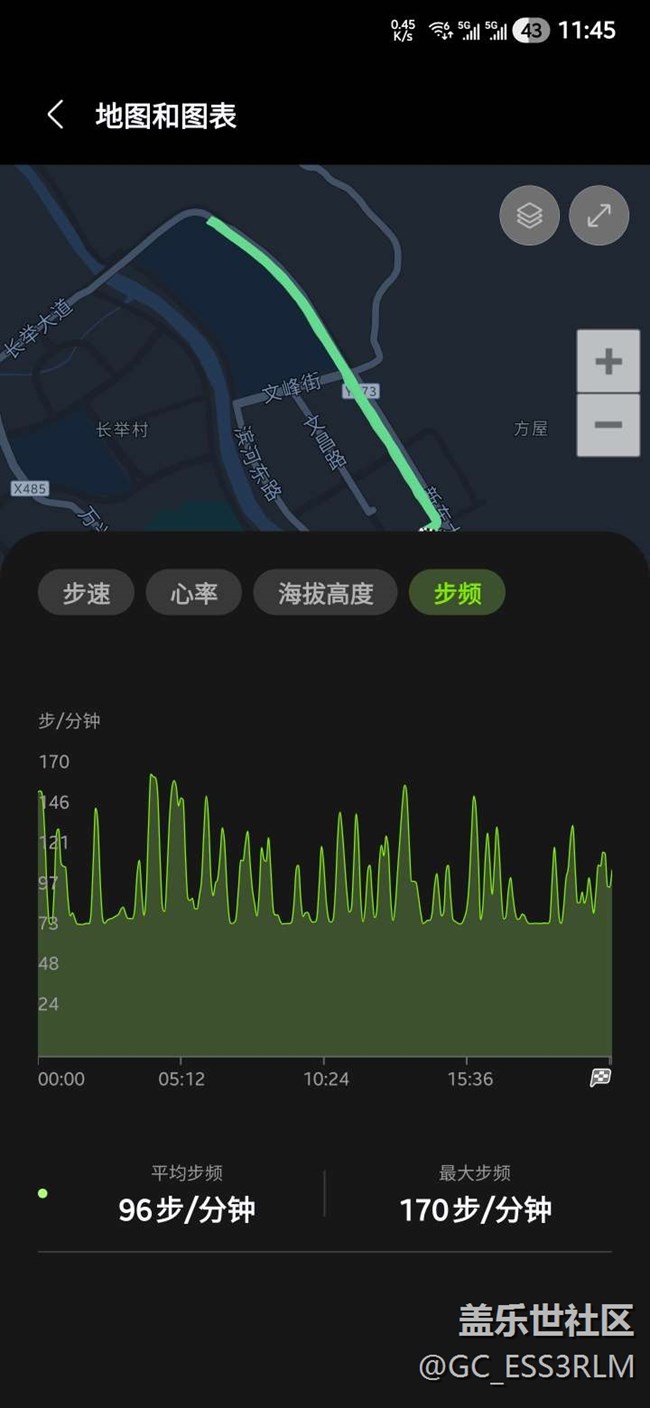Switch to the 步速 chart

point(87,594)
